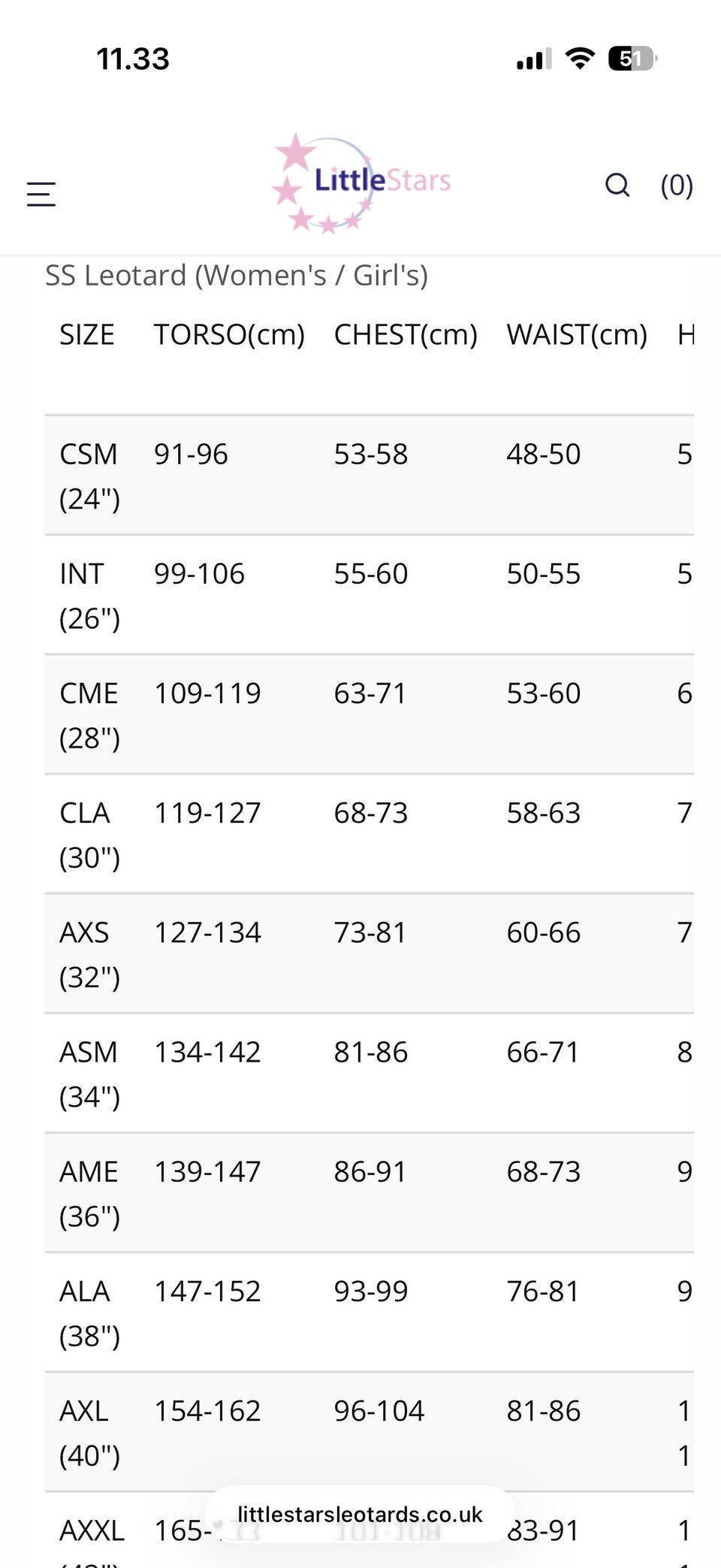Open the hamburger navigation menu
The image size is (721, 1568).
41,194
